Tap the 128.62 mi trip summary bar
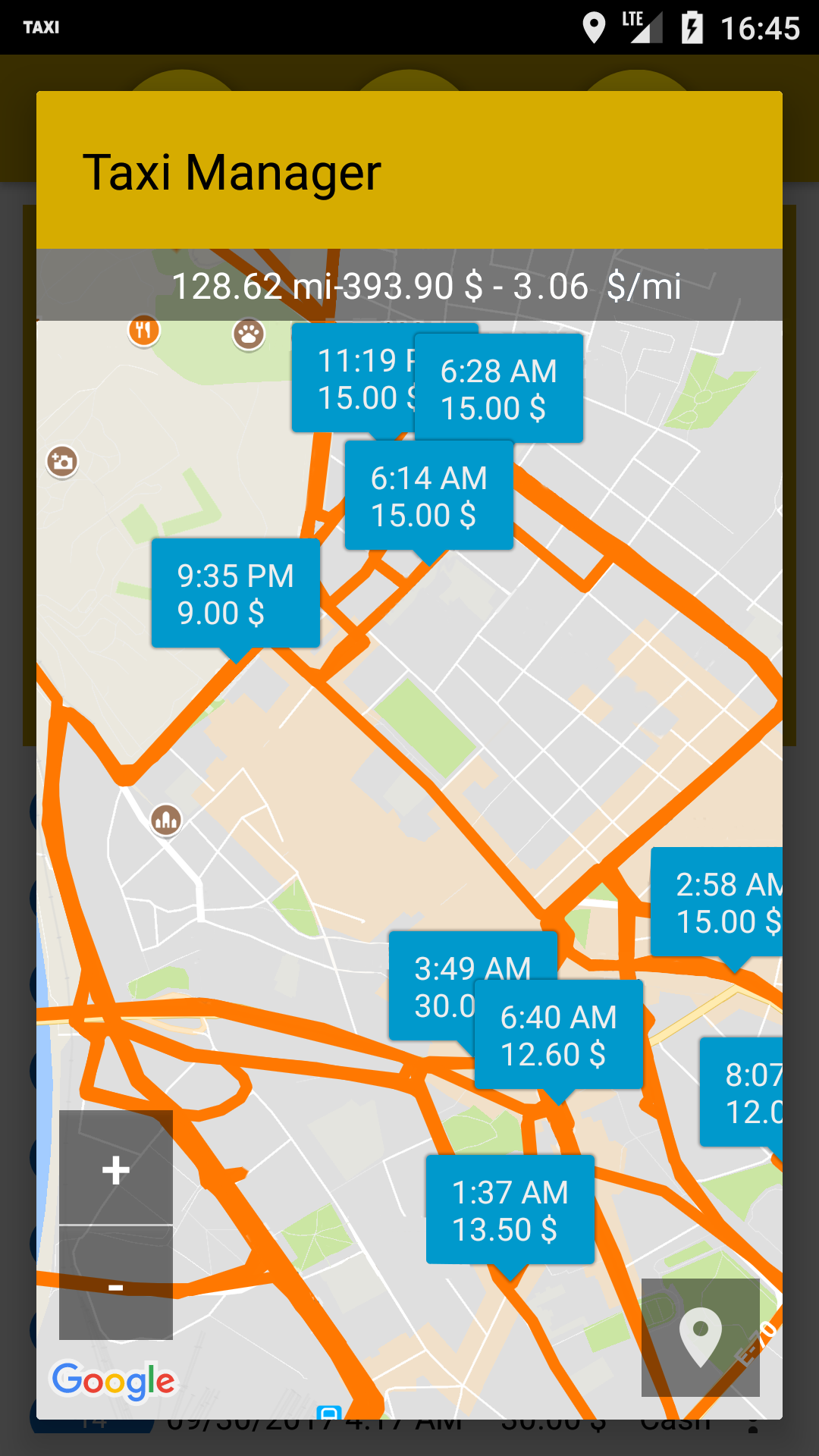This screenshot has width=819, height=1456. 409,287
